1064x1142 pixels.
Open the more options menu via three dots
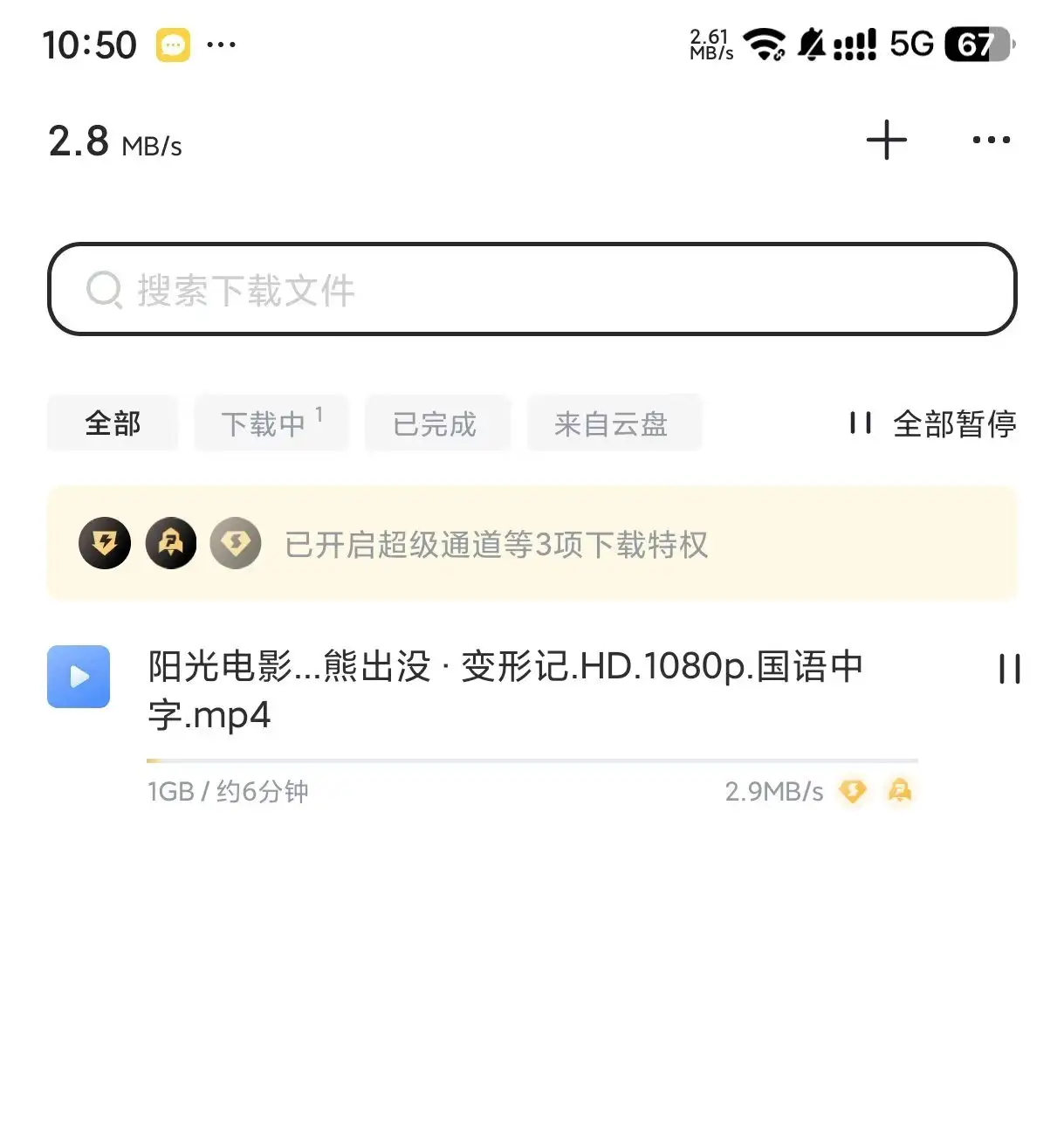point(991,140)
